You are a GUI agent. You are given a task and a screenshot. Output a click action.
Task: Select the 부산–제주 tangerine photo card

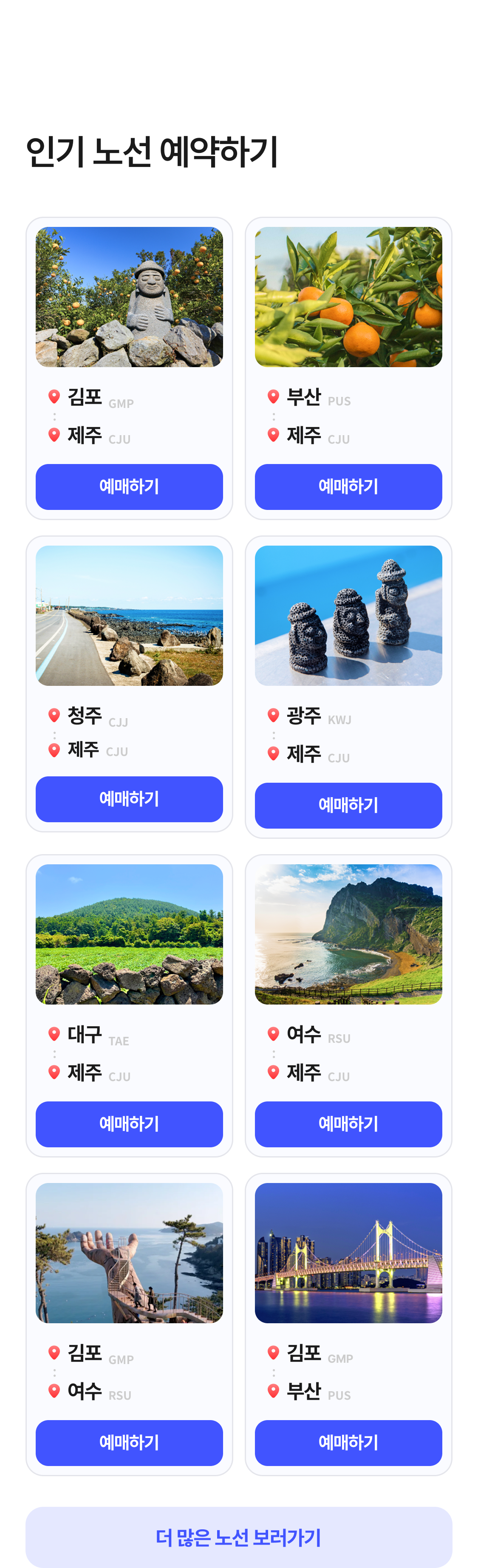(348, 297)
